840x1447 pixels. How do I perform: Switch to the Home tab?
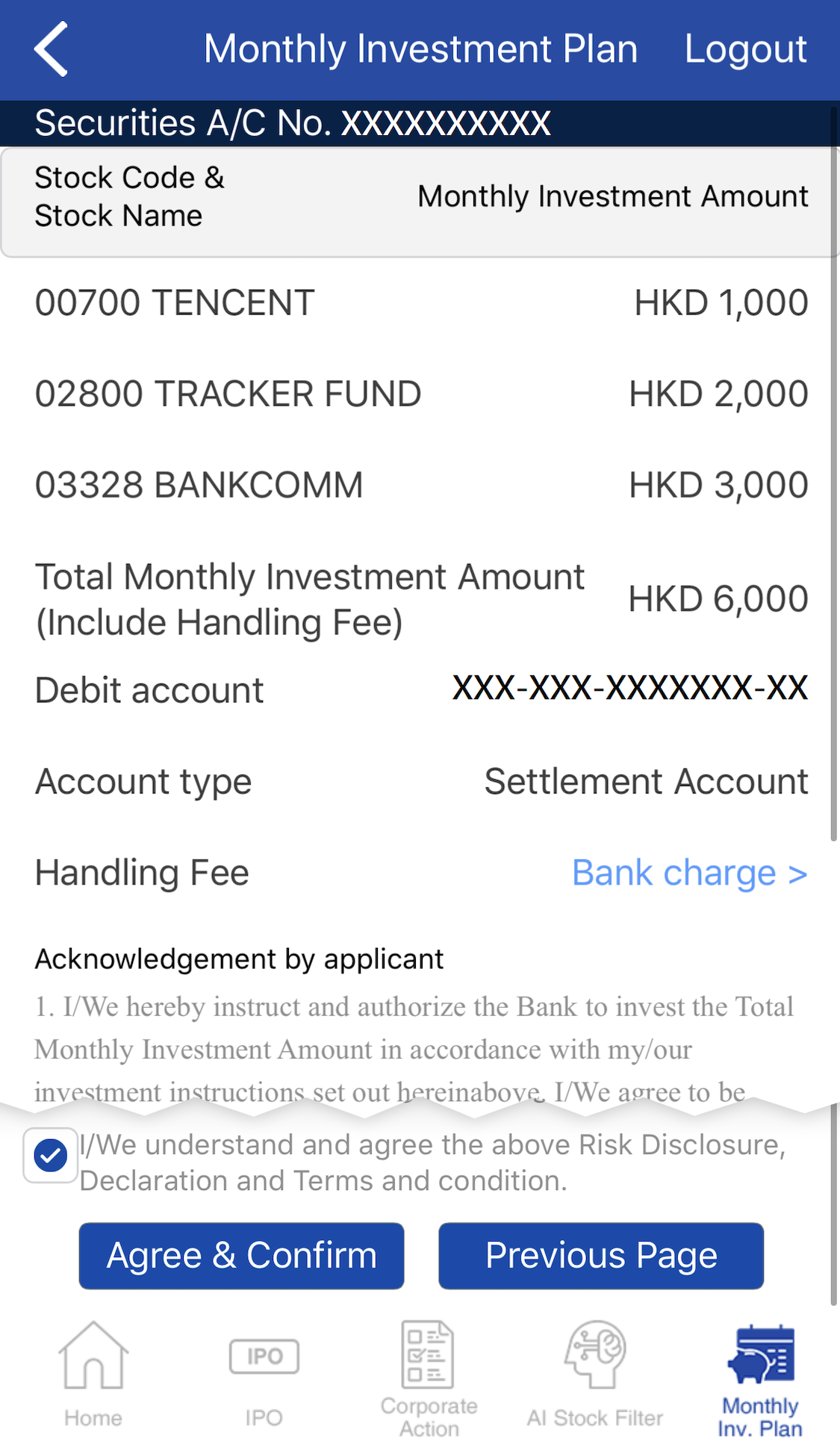point(93,1376)
